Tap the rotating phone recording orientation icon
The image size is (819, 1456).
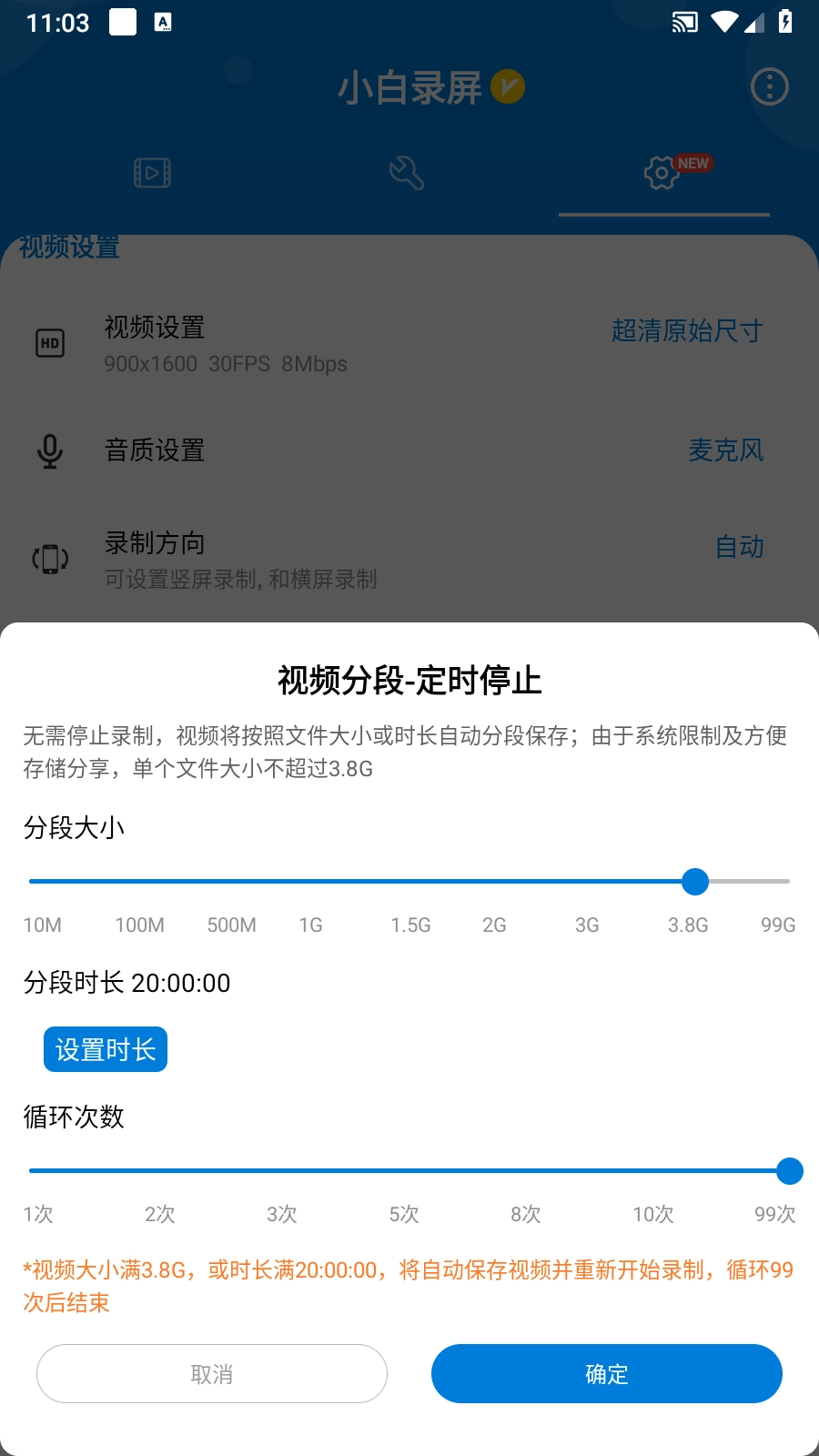50,559
